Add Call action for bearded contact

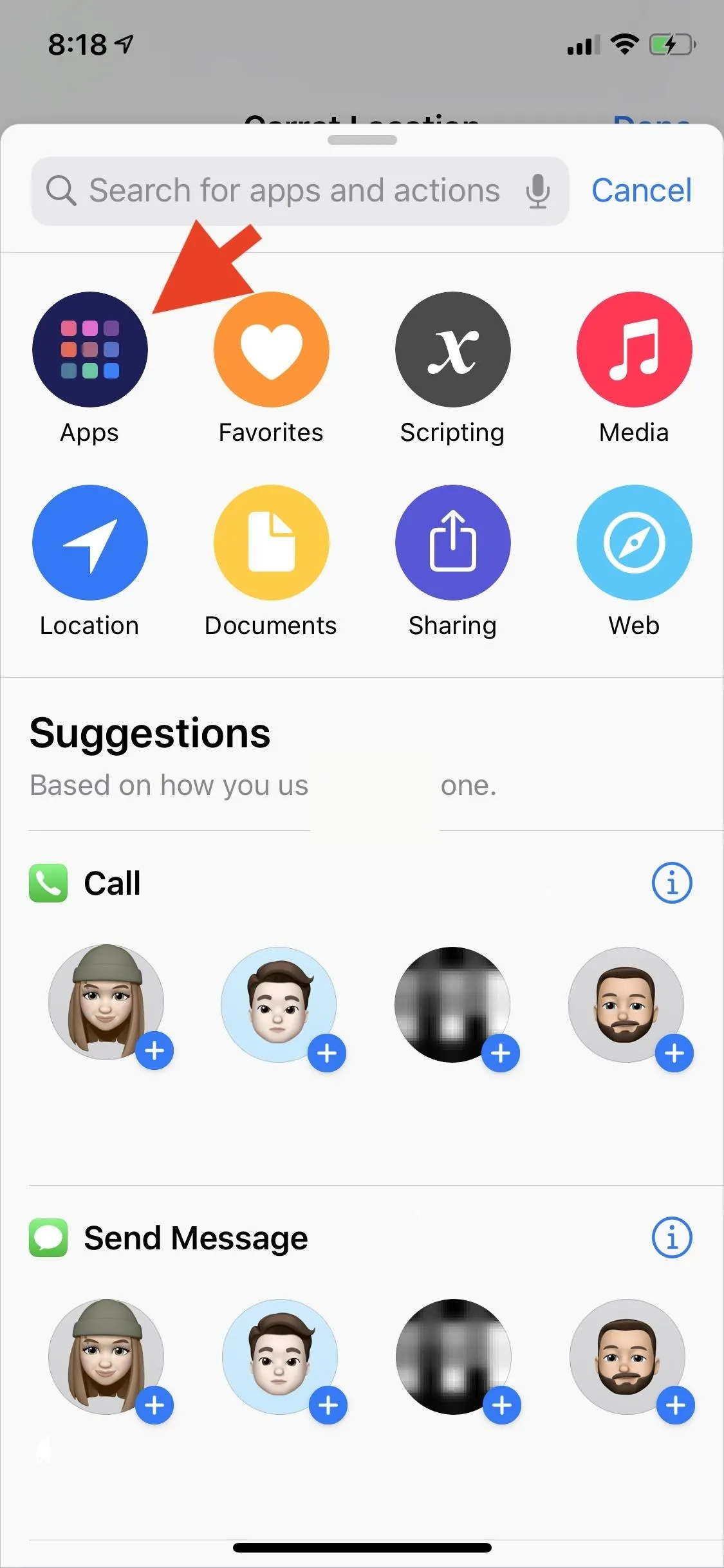pyautogui.click(x=674, y=1053)
